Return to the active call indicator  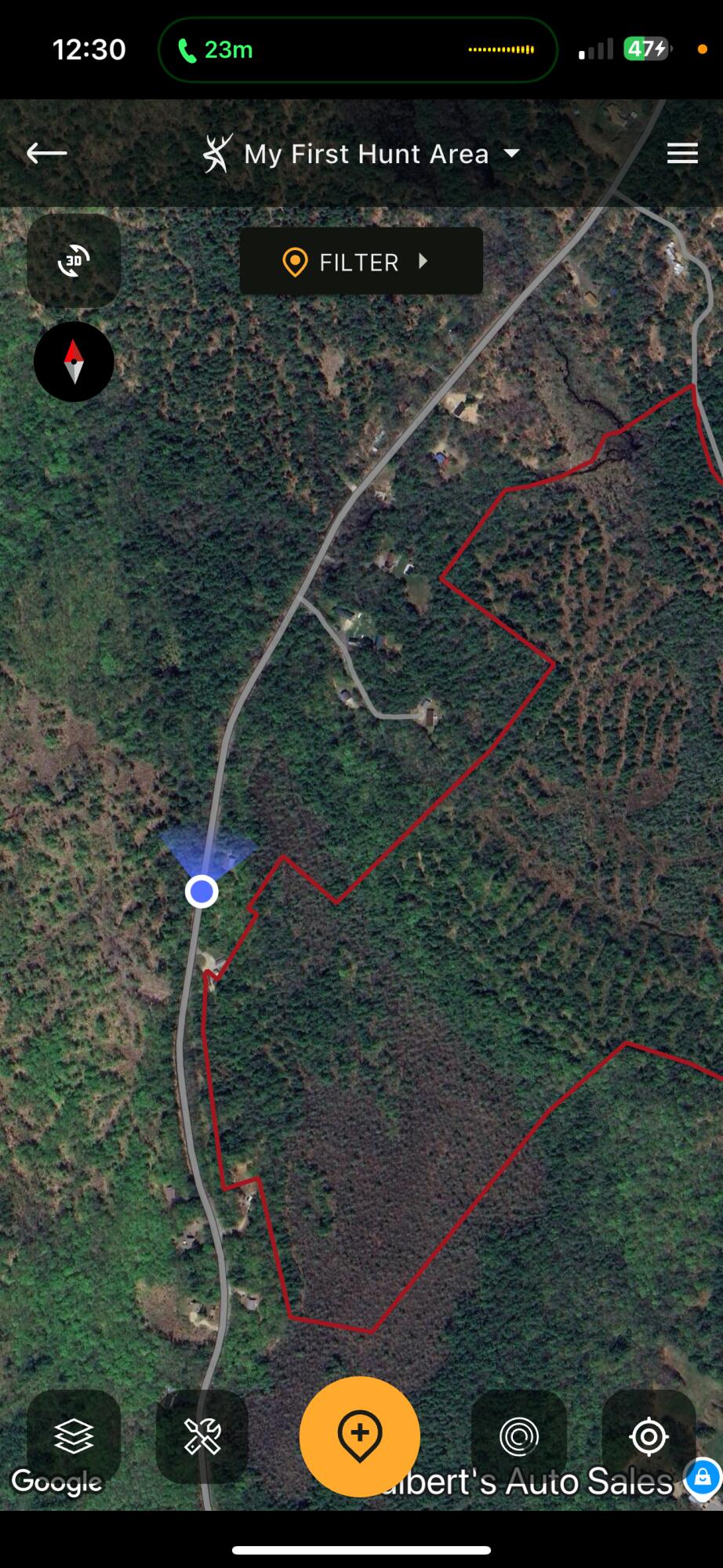(x=216, y=50)
